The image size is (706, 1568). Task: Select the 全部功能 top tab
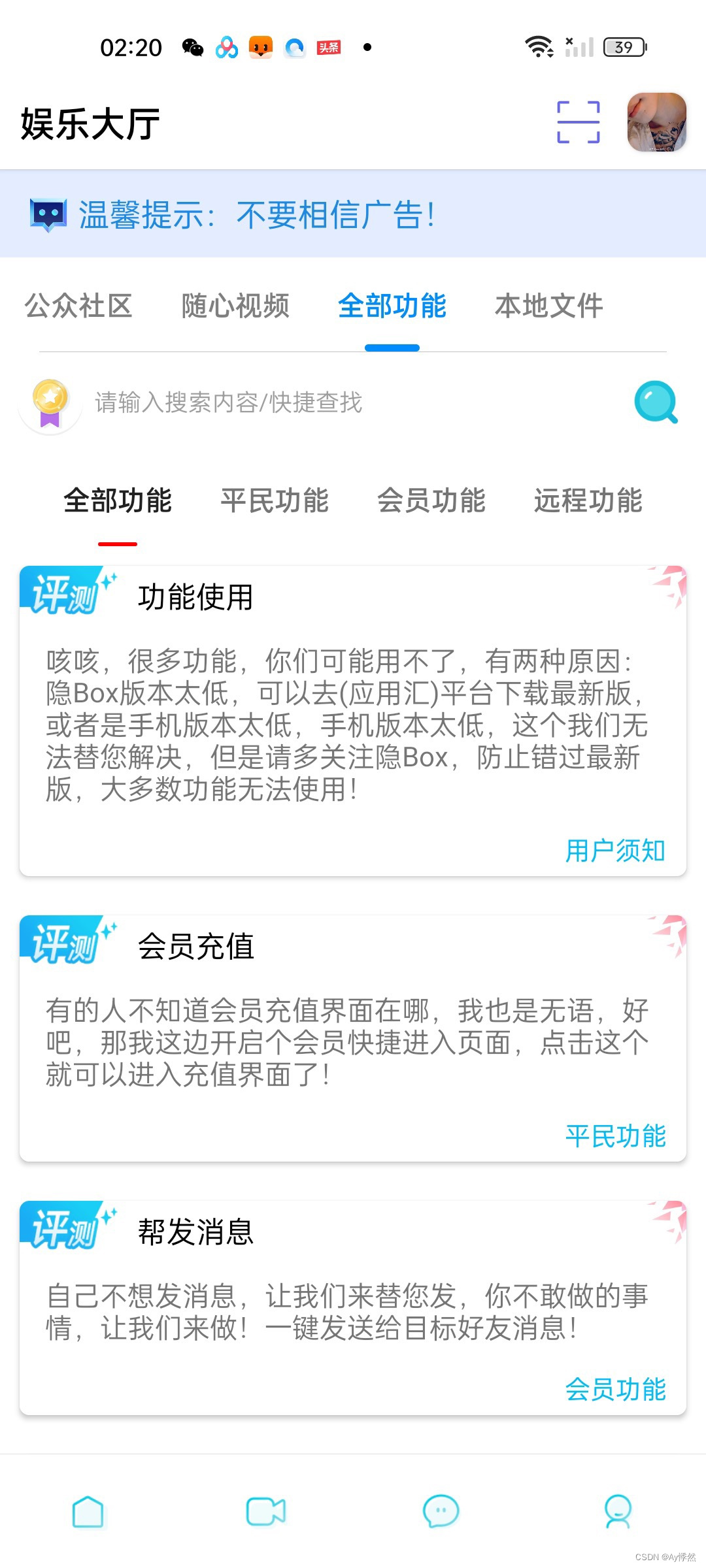(392, 306)
